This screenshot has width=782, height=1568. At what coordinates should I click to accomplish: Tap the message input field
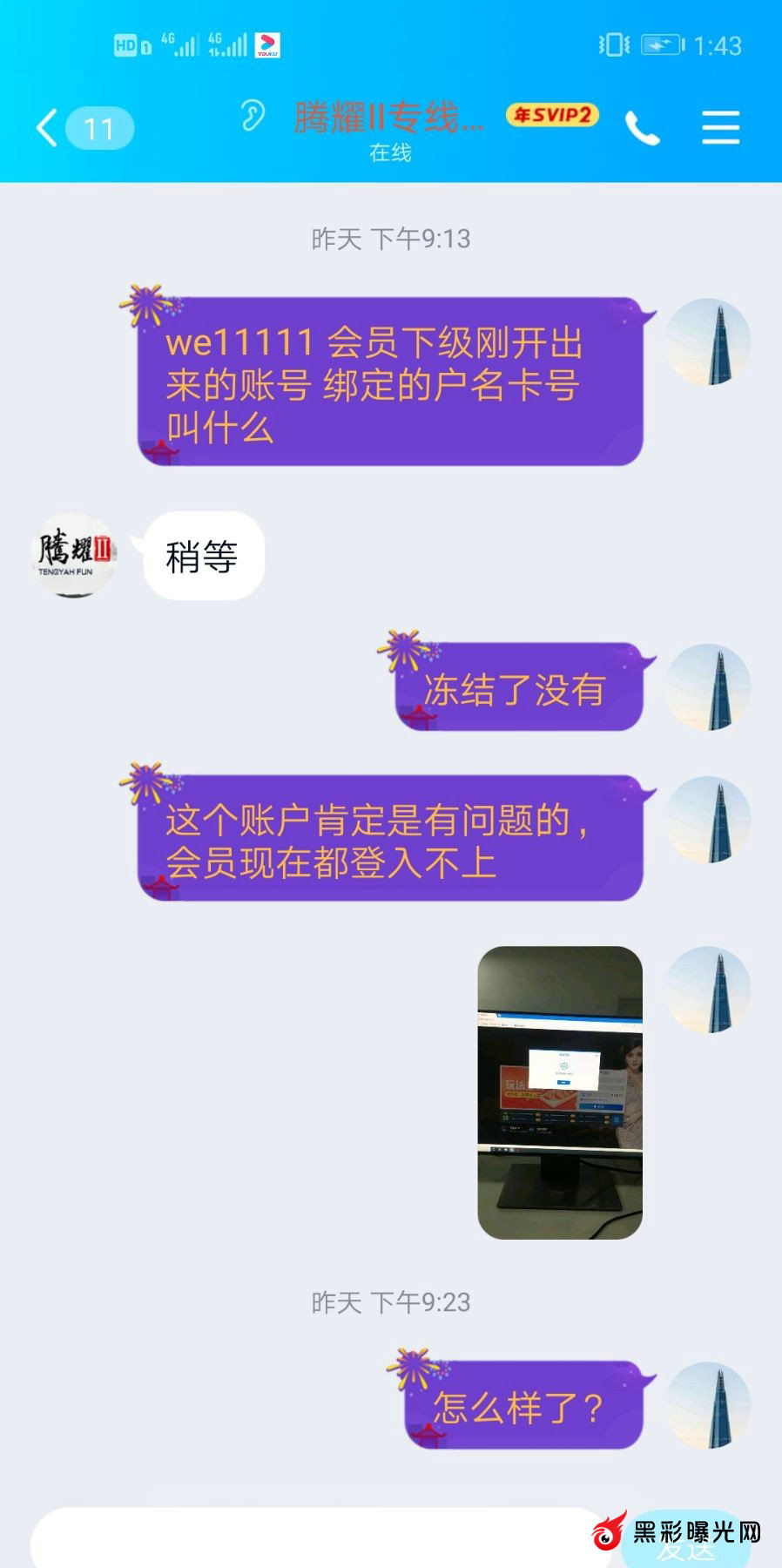click(313, 1540)
